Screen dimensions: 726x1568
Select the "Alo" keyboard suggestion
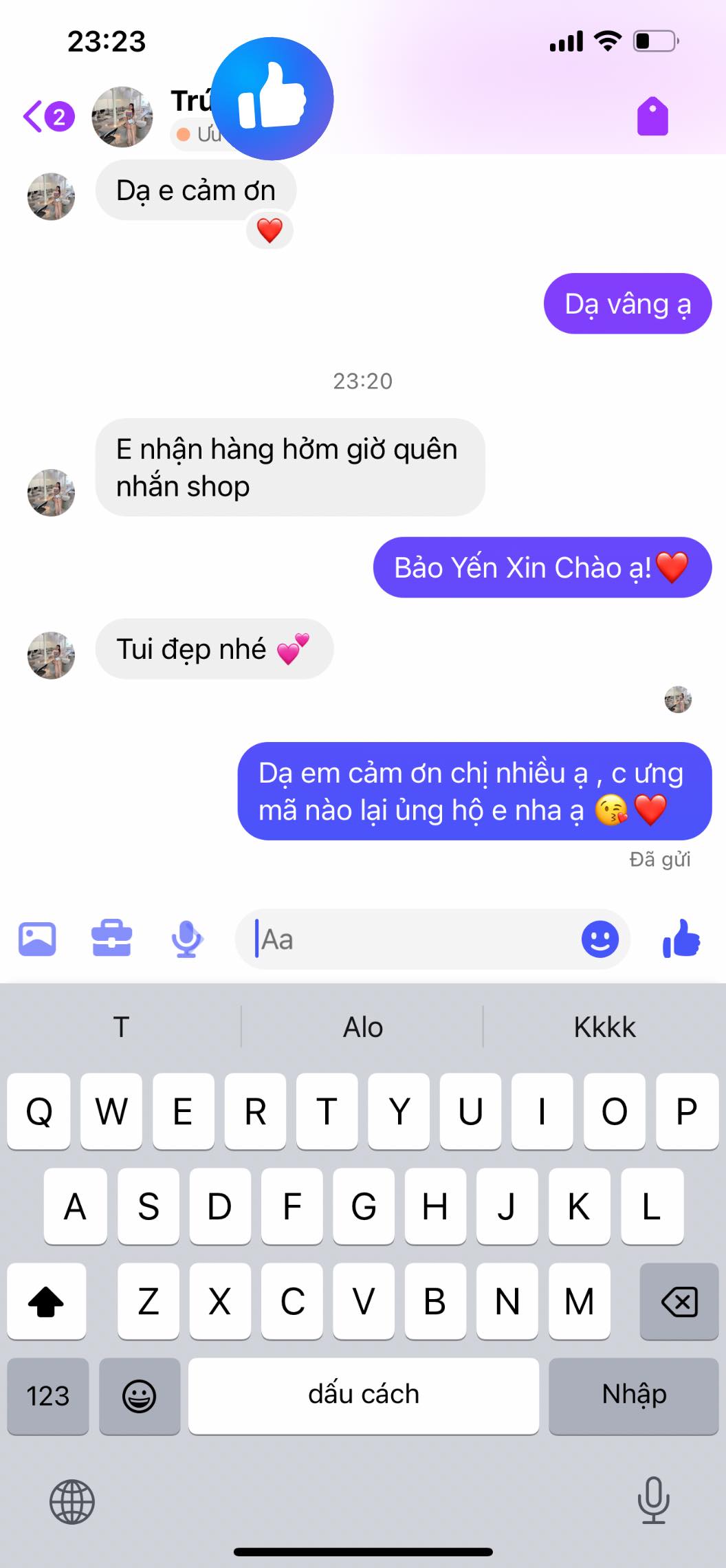click(363, 1027)
